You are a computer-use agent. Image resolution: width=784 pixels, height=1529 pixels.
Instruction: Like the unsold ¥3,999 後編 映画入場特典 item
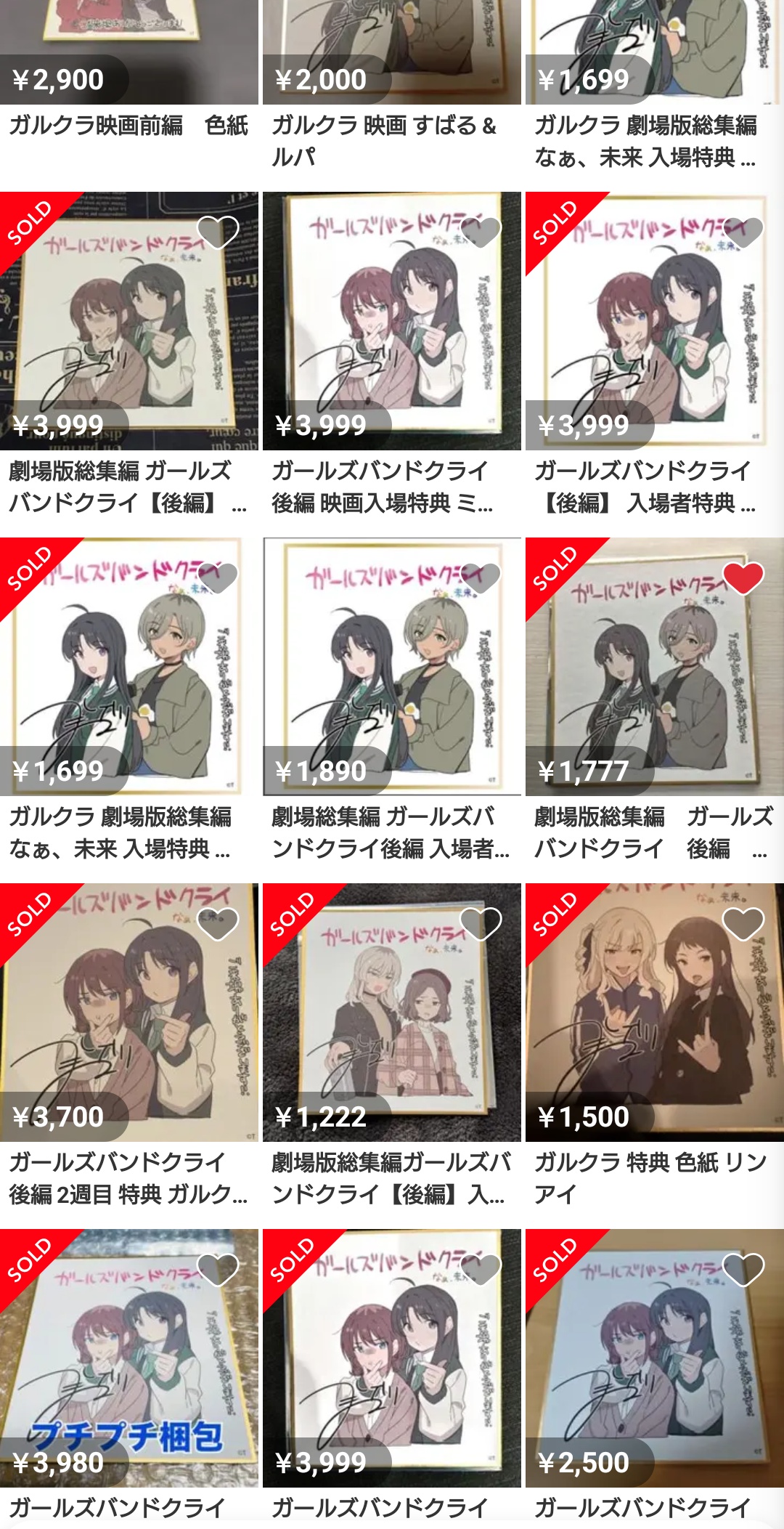(x=481, y=232)
